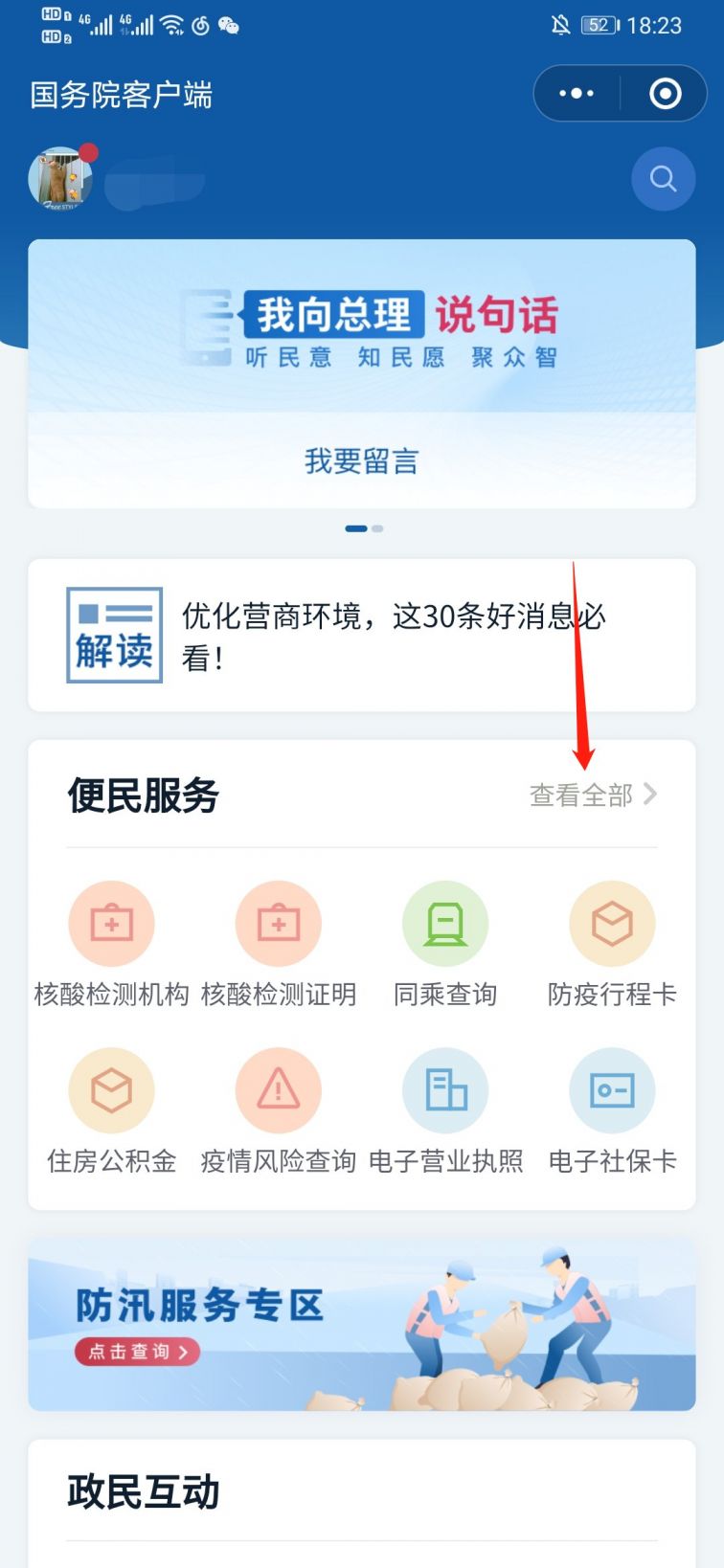Check 住房公积金 service
This screenshot has height=1568, width=724.
click(111, 1110)
